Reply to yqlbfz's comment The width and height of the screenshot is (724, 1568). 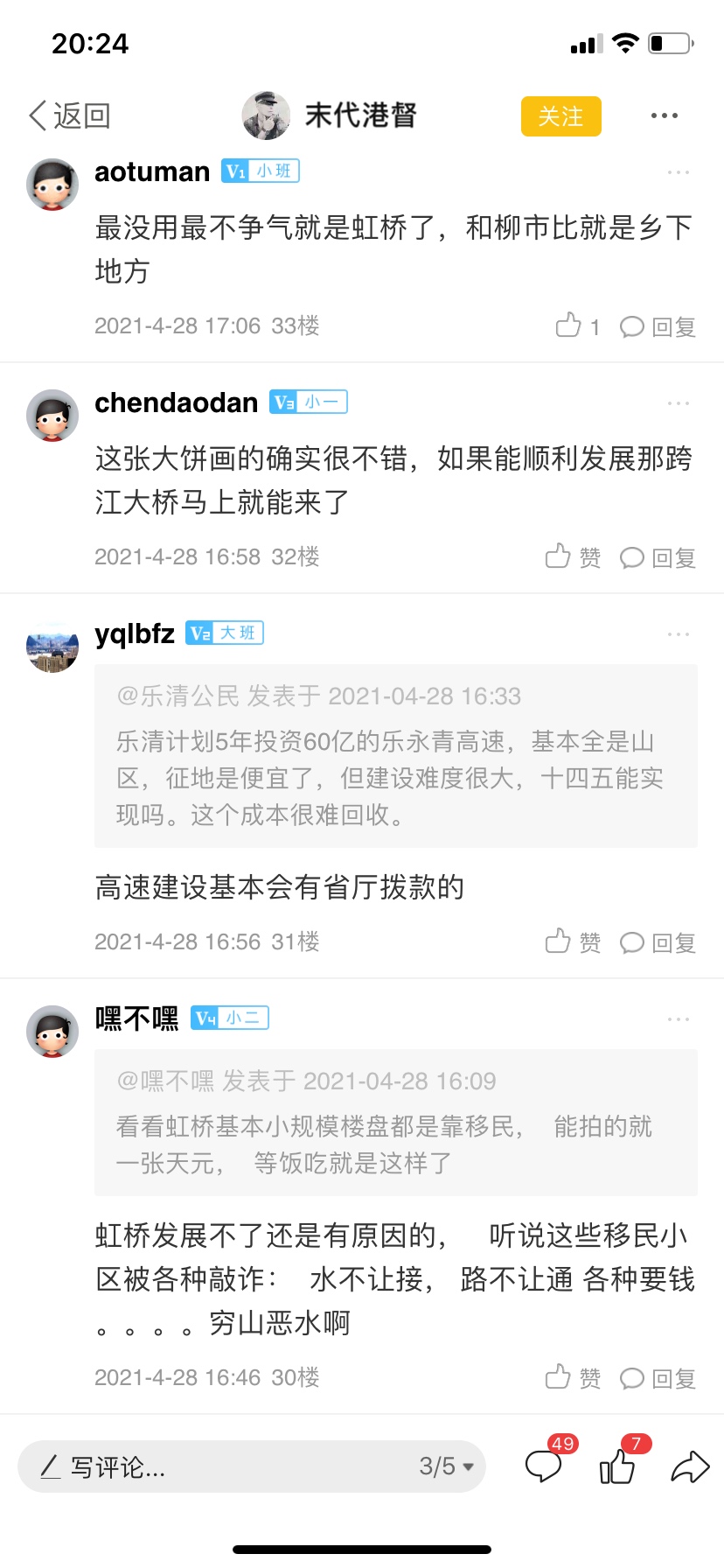(x=658, y=942)
